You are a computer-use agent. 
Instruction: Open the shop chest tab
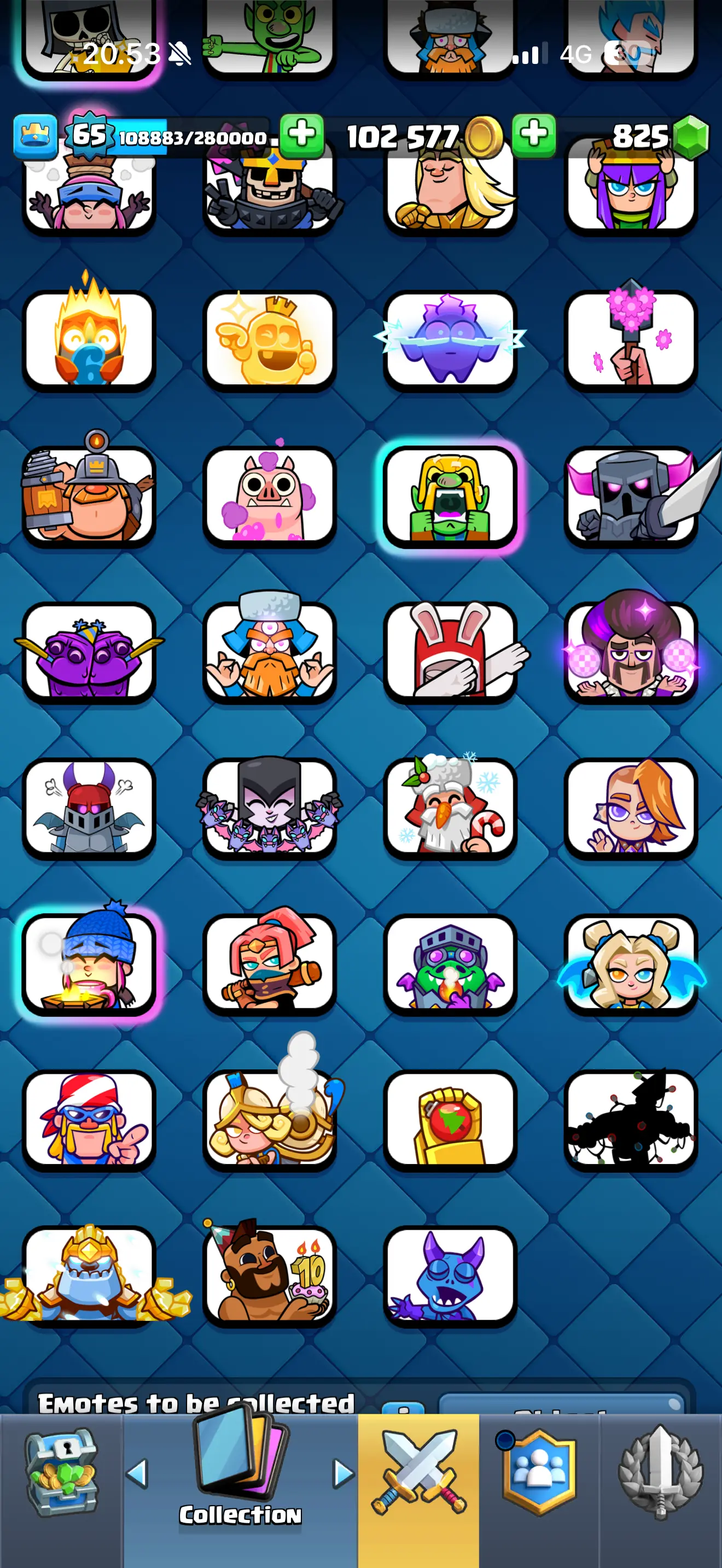pos(61,1472)
